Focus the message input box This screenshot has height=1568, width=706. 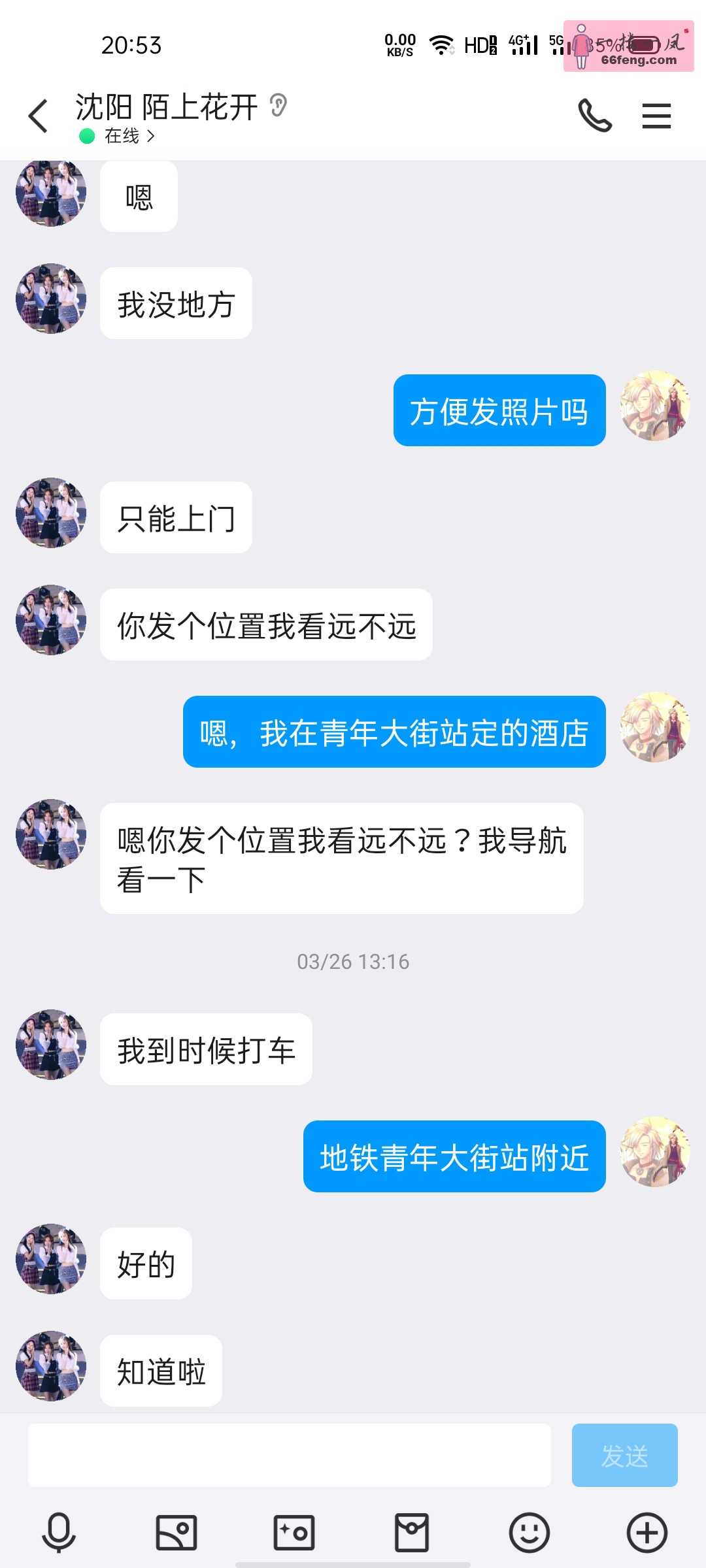pos(289,1456)
